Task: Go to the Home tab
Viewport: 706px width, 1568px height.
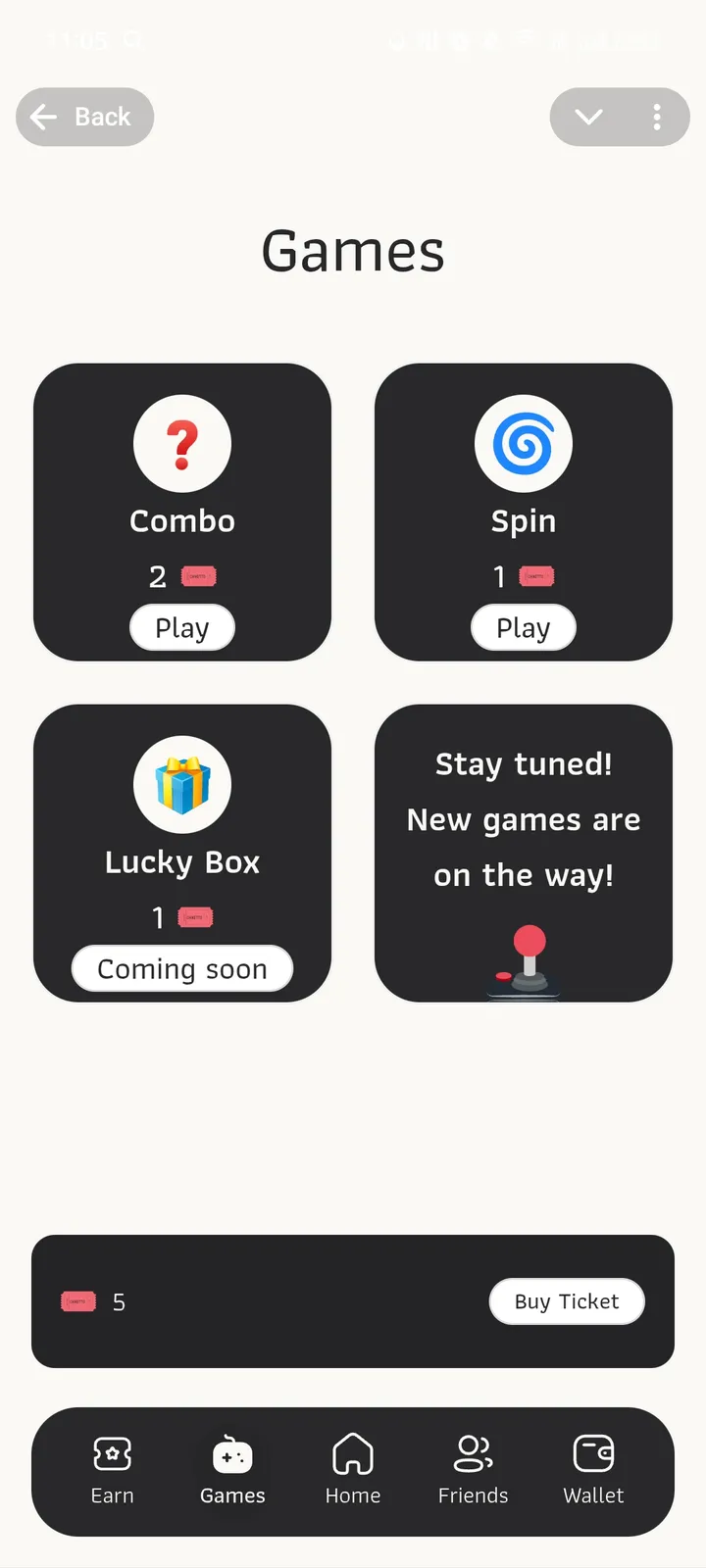Action: (x=353, y=1470)
